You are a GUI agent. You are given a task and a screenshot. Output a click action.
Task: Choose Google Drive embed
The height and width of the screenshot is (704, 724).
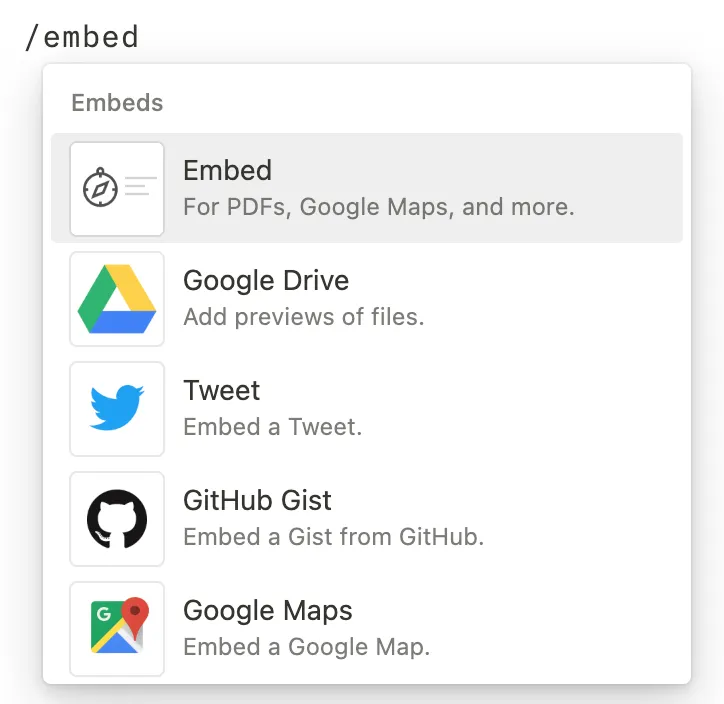pos(366,298)
